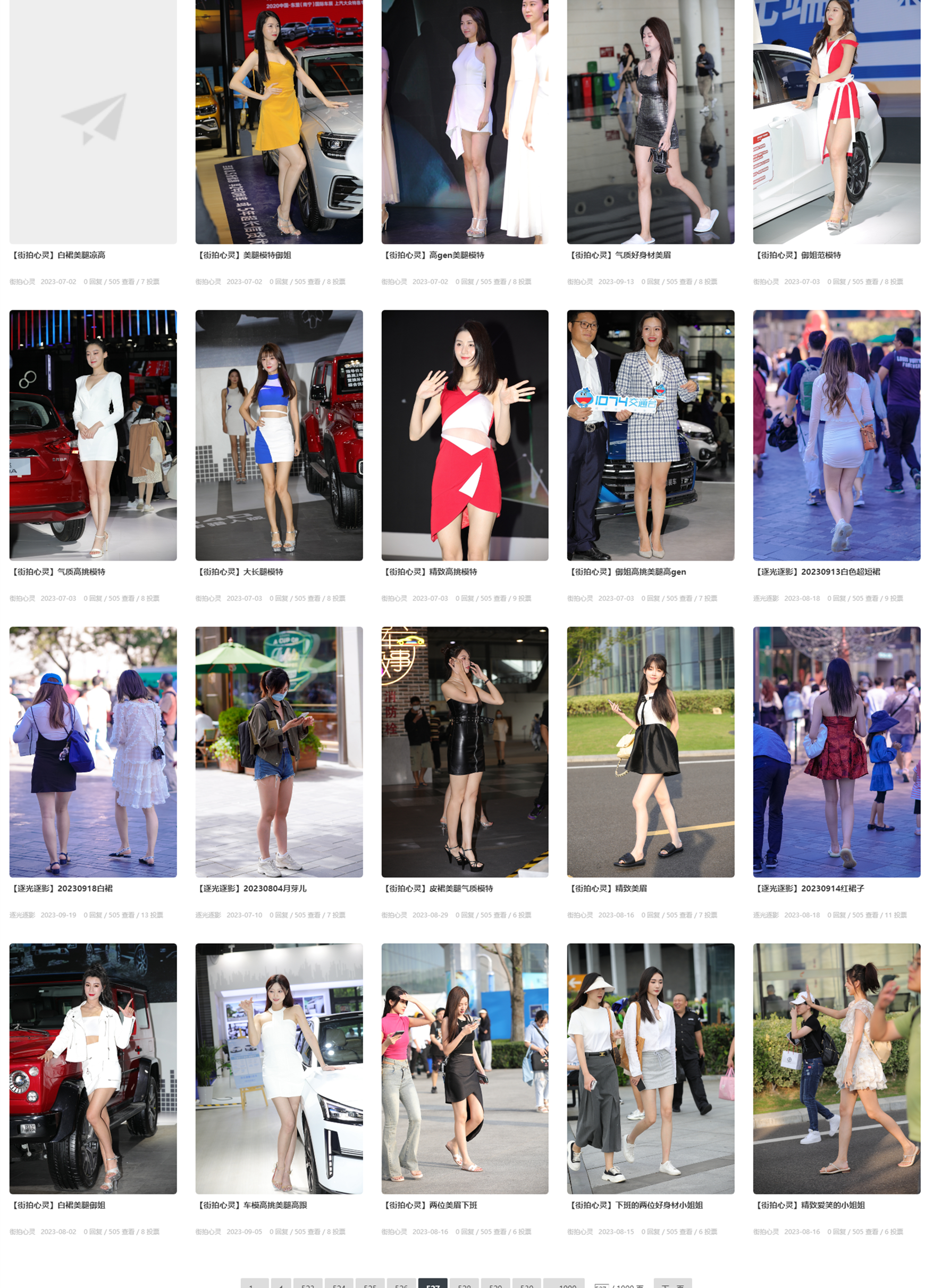This screenshot has height=1288, width=933.
Task: Open the 白裙美腿凉高 post
Action: click(59, 255)
